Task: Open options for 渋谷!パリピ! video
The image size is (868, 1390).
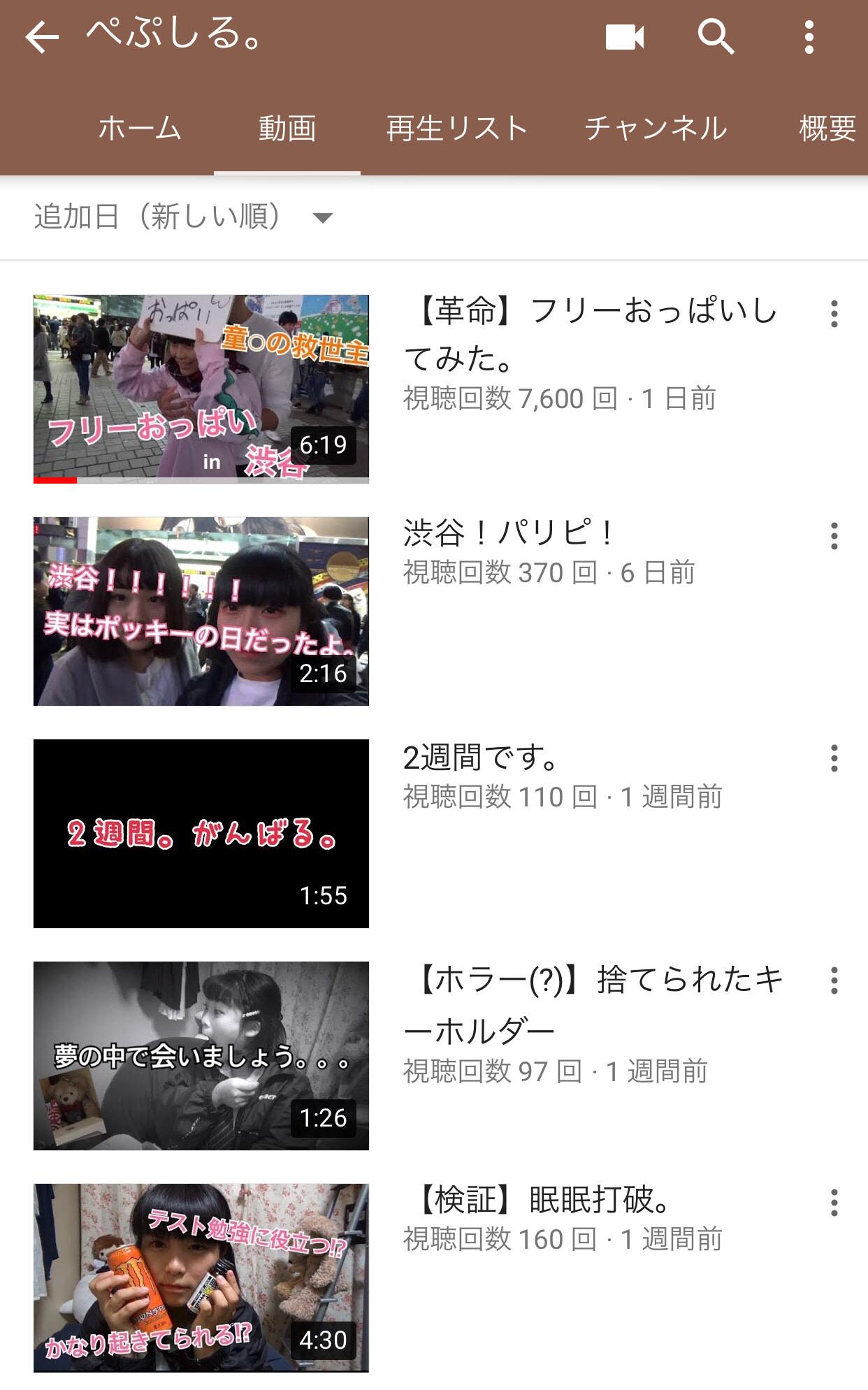Action: tap(834, 536)
